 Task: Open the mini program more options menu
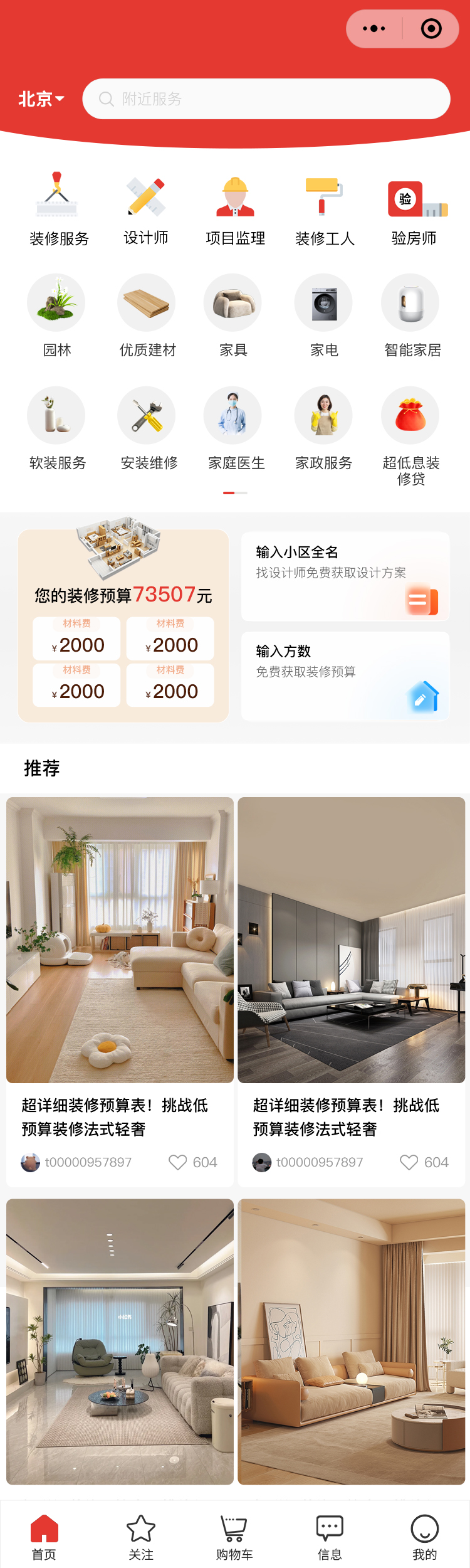tap(374, 29)
